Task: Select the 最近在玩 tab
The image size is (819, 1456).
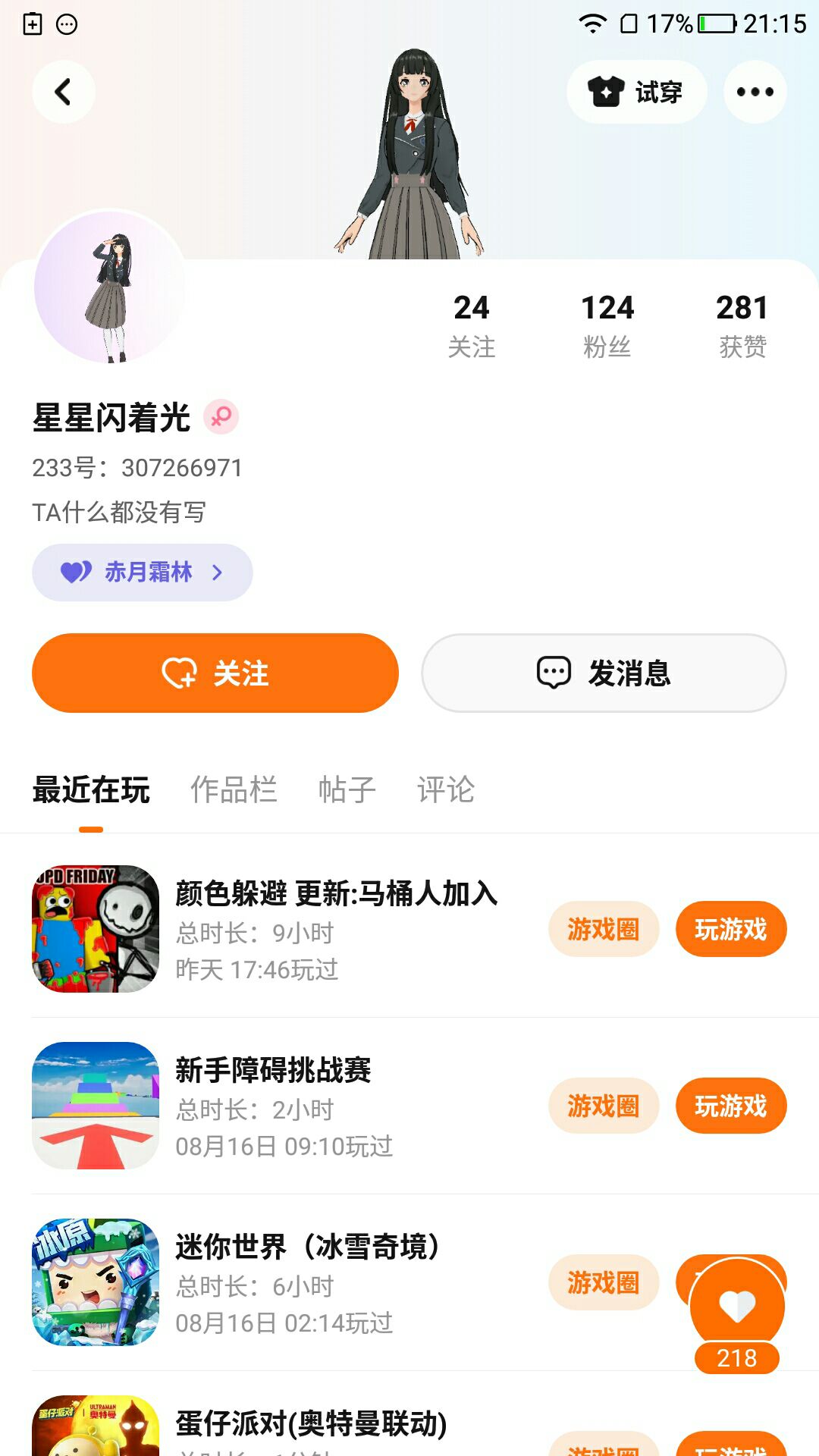Action: click(x=91, y=789)
